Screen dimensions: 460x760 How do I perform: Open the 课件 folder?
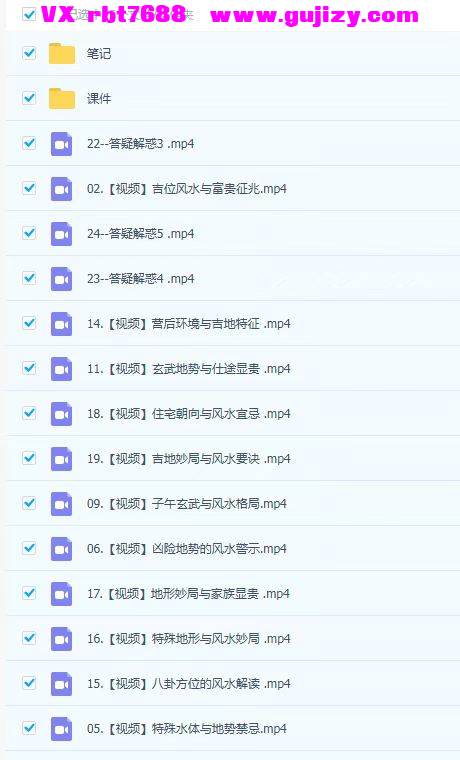tap(99, 98)
